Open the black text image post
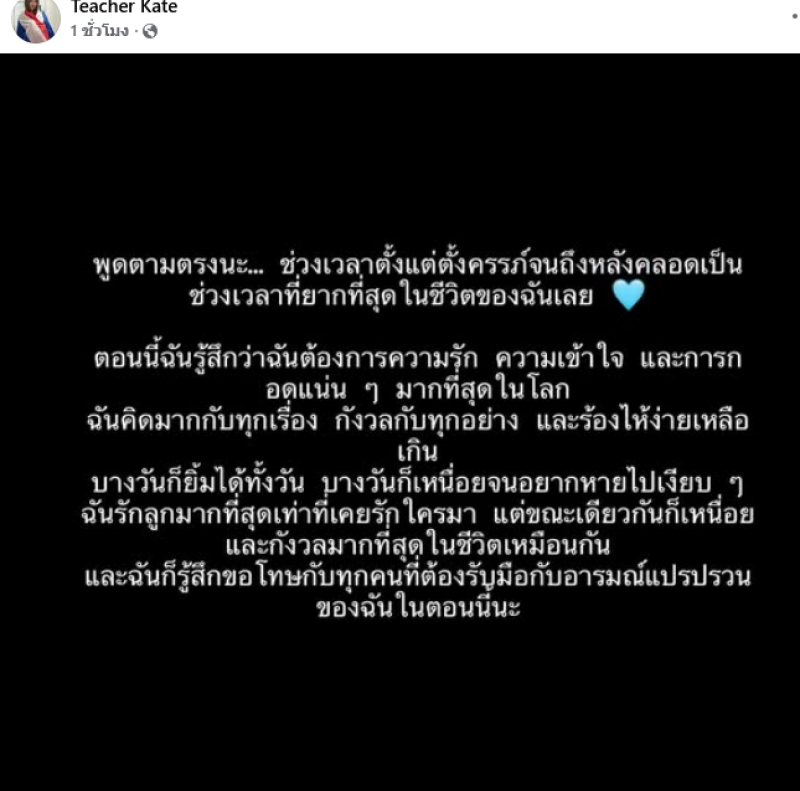Screen dimensions: 800x791 click(400, 420)
